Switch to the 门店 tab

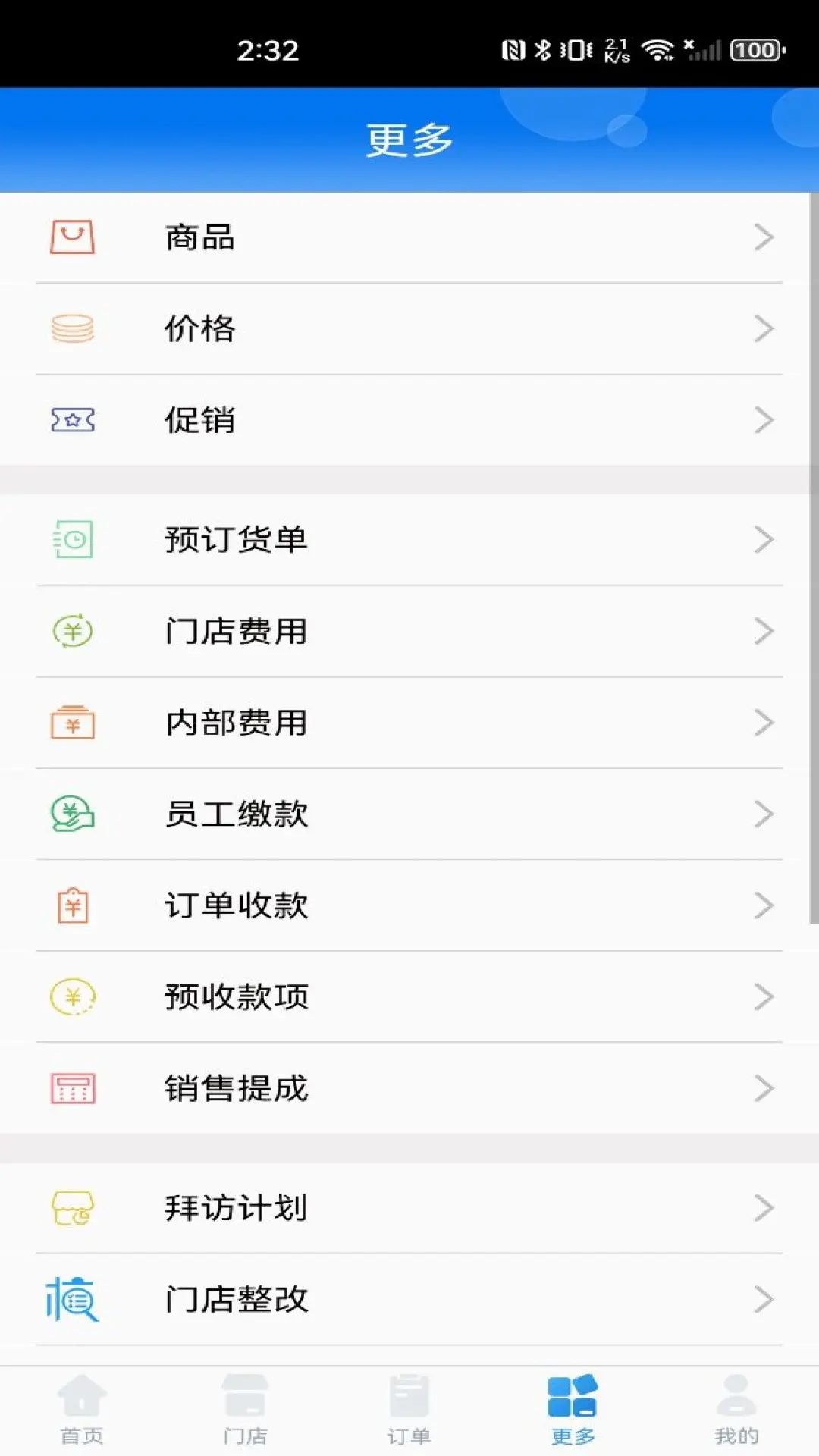pos(245,1410)
